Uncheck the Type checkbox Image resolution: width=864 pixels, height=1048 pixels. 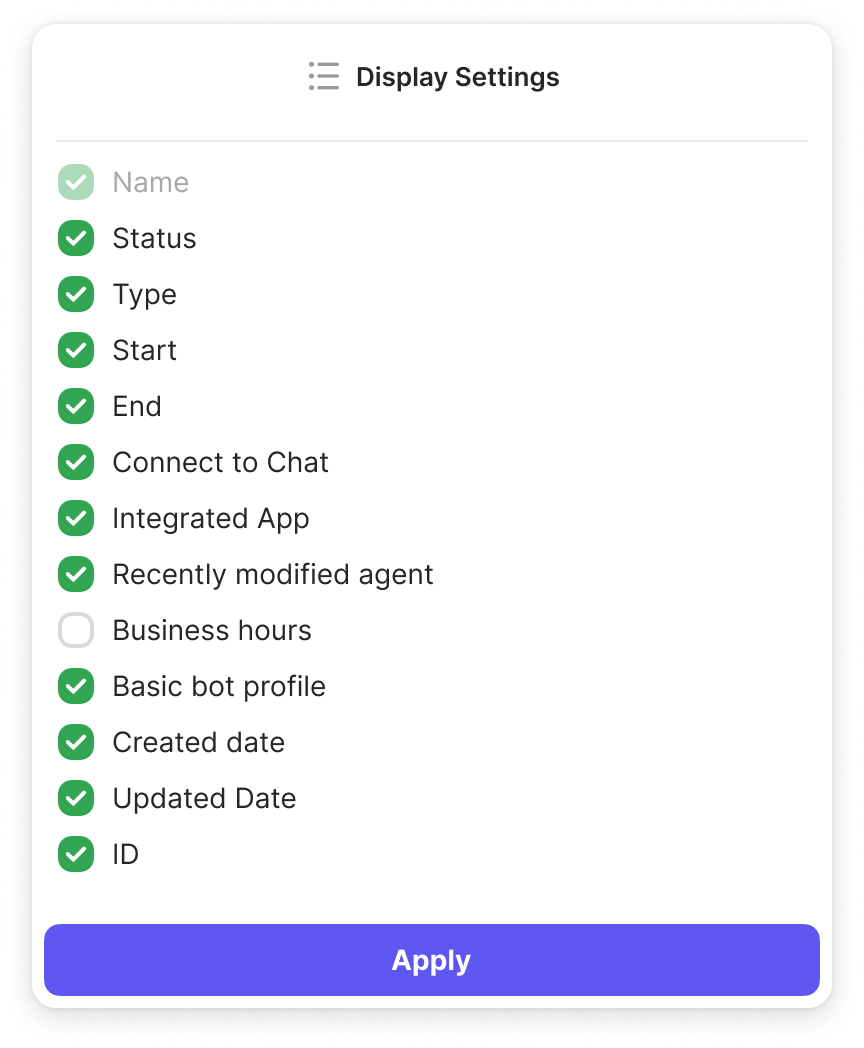coord(76,294)
